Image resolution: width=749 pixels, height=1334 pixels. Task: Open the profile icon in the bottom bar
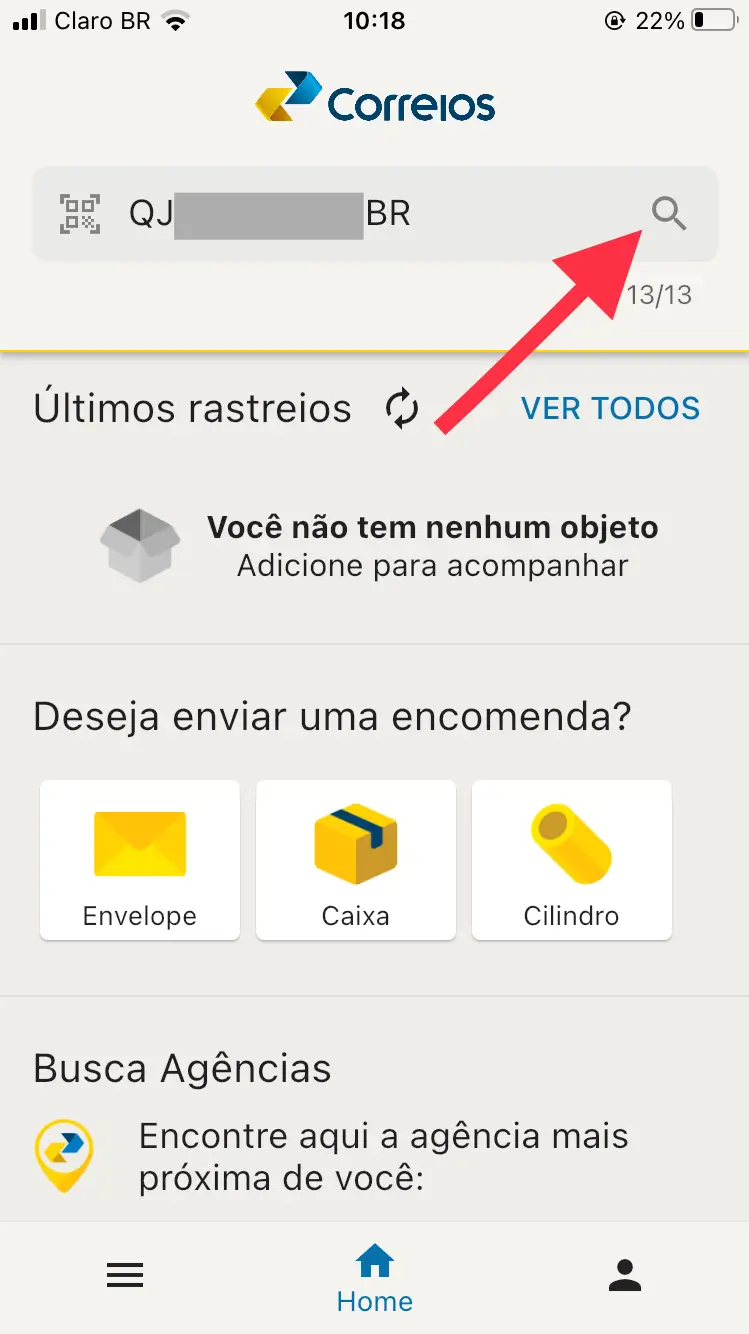(624, 1275)
